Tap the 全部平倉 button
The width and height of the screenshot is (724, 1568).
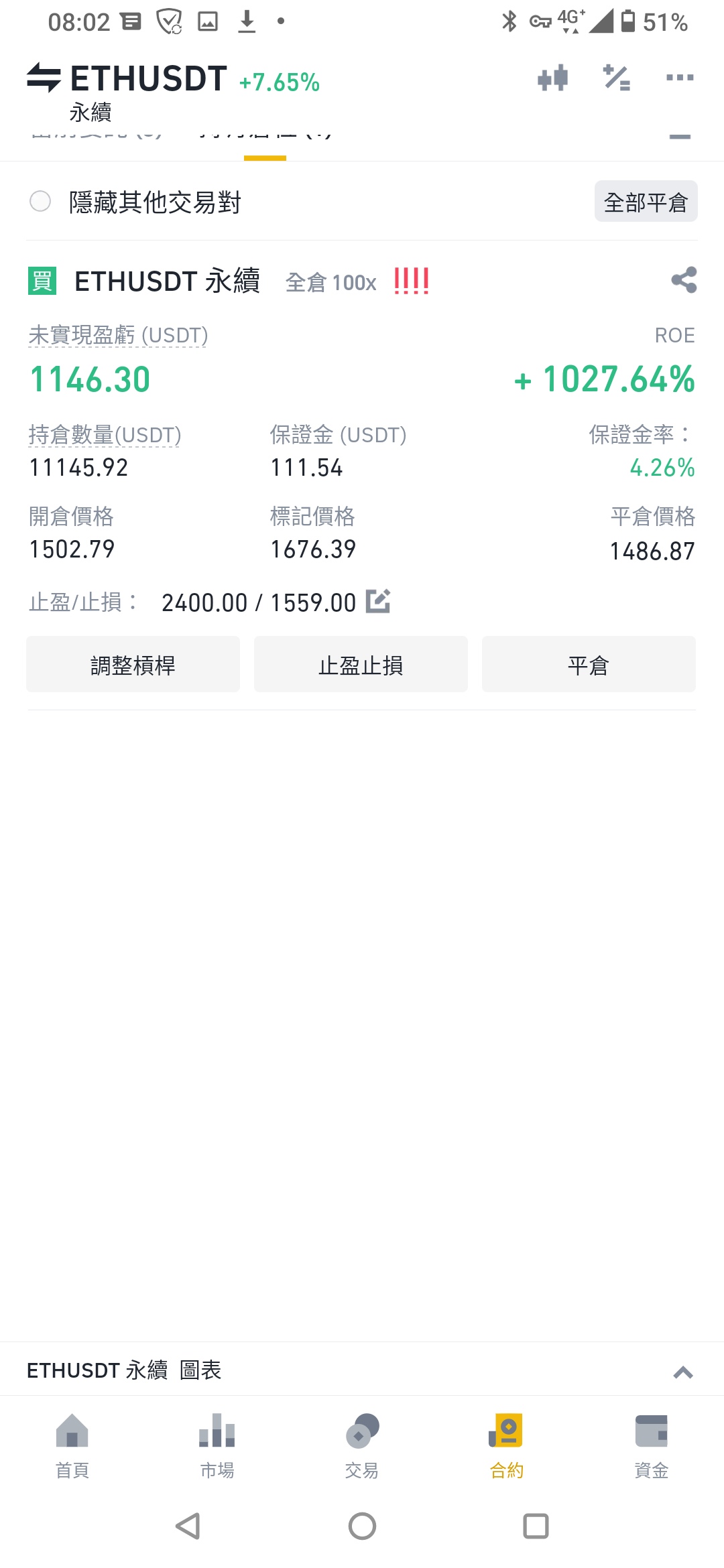click(646, 201)
